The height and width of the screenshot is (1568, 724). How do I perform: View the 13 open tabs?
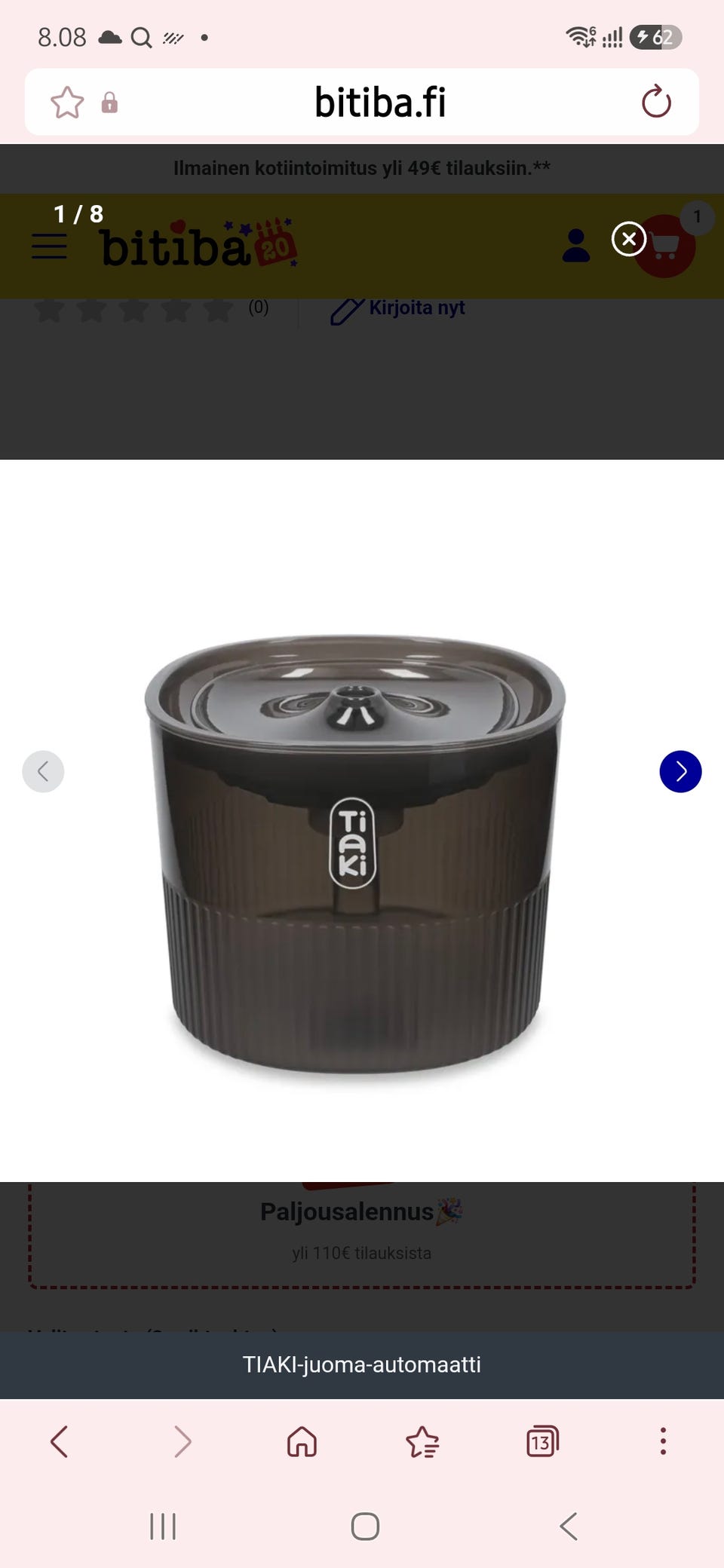542,1441
